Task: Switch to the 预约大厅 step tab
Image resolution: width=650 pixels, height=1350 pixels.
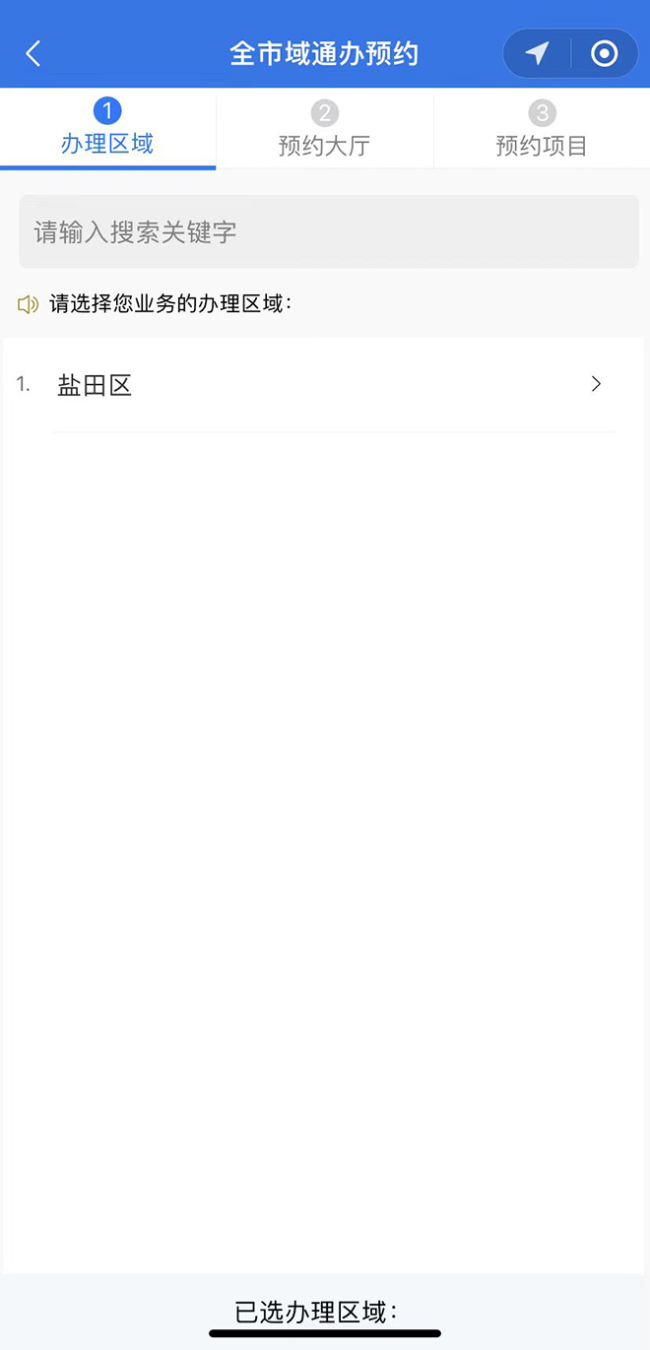Action: click(324, 130)
